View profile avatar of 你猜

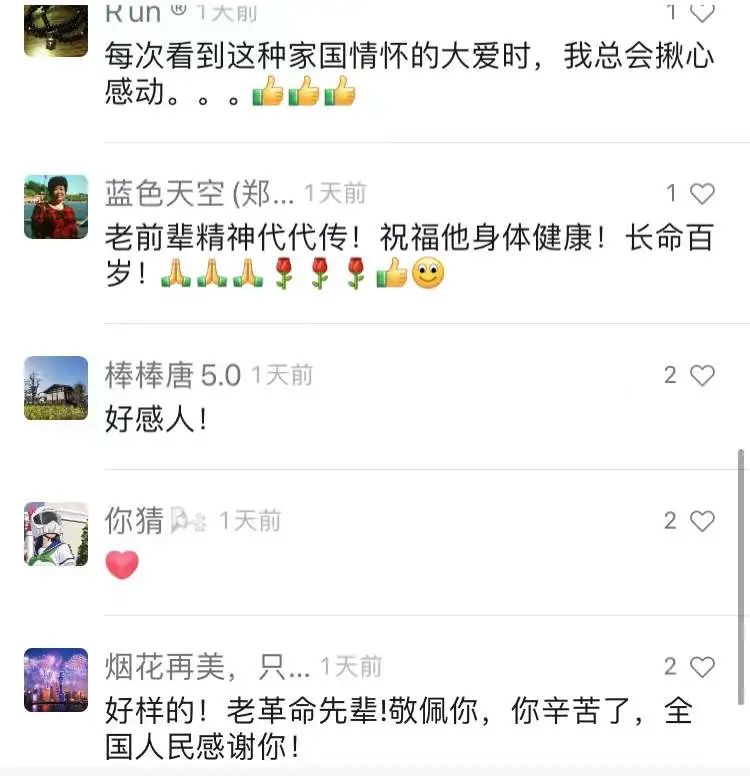click(56, 534)
